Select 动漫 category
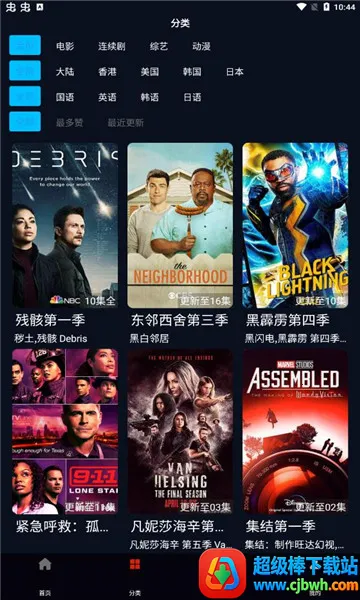This screenshot has height=600, width=360. (x=201, y=47)
